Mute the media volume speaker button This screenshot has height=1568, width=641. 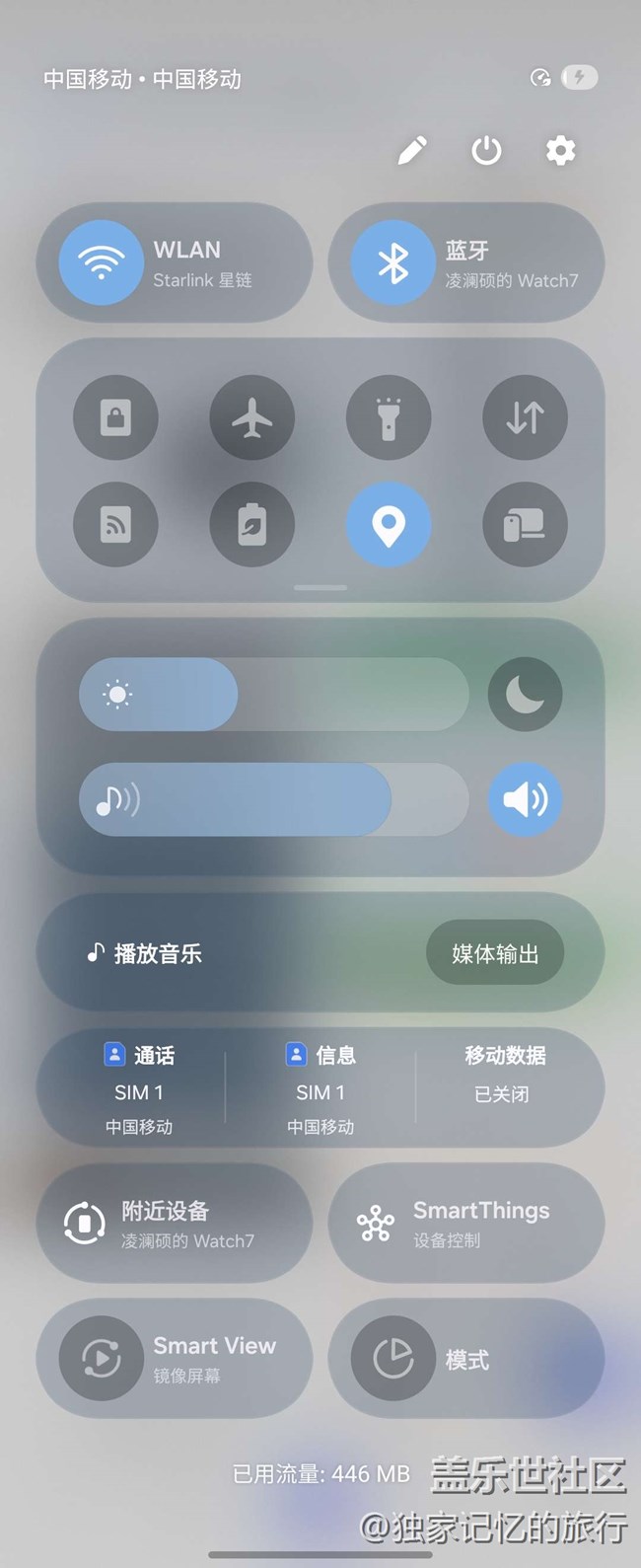[525, 799]
